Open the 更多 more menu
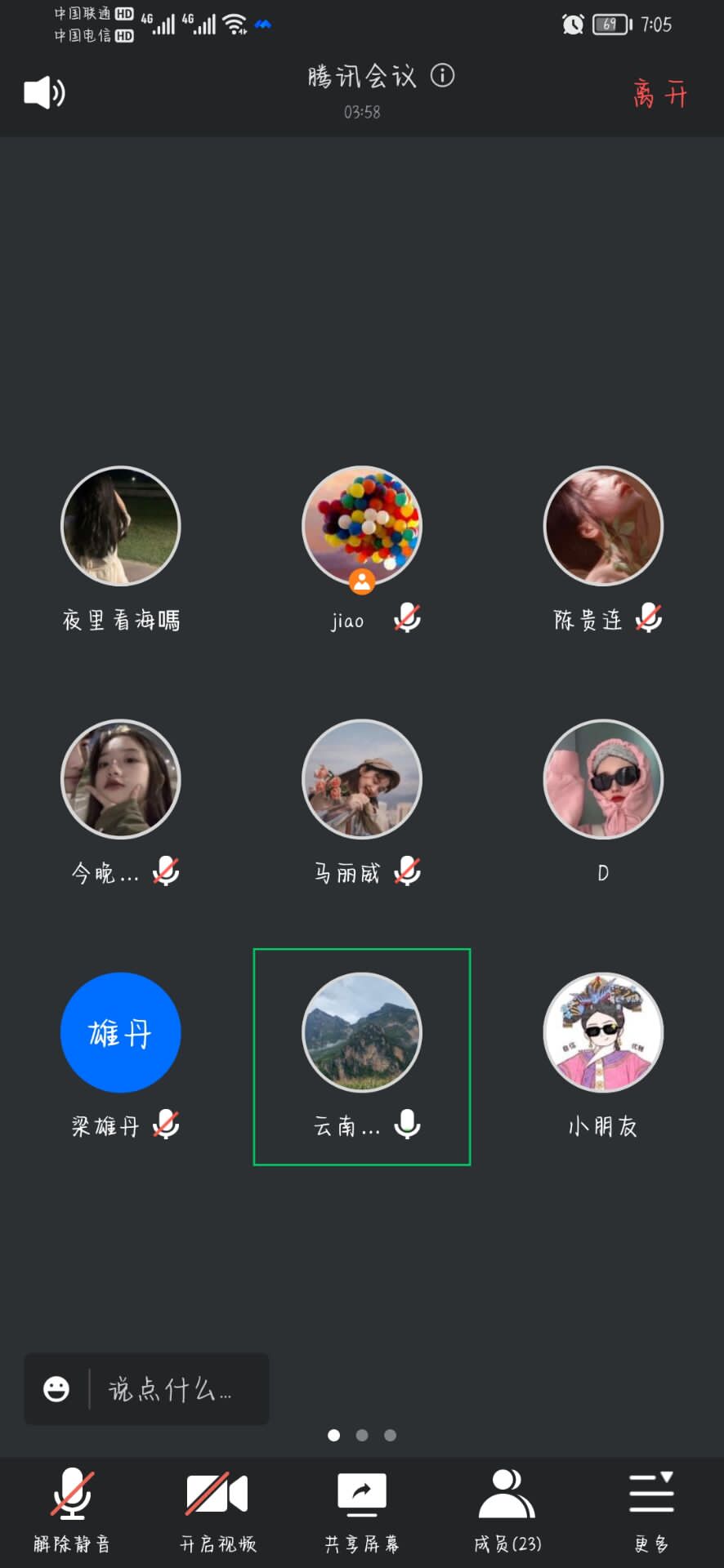The height and width of the screenshot is (1568, 724). [x=651, y=1509]
